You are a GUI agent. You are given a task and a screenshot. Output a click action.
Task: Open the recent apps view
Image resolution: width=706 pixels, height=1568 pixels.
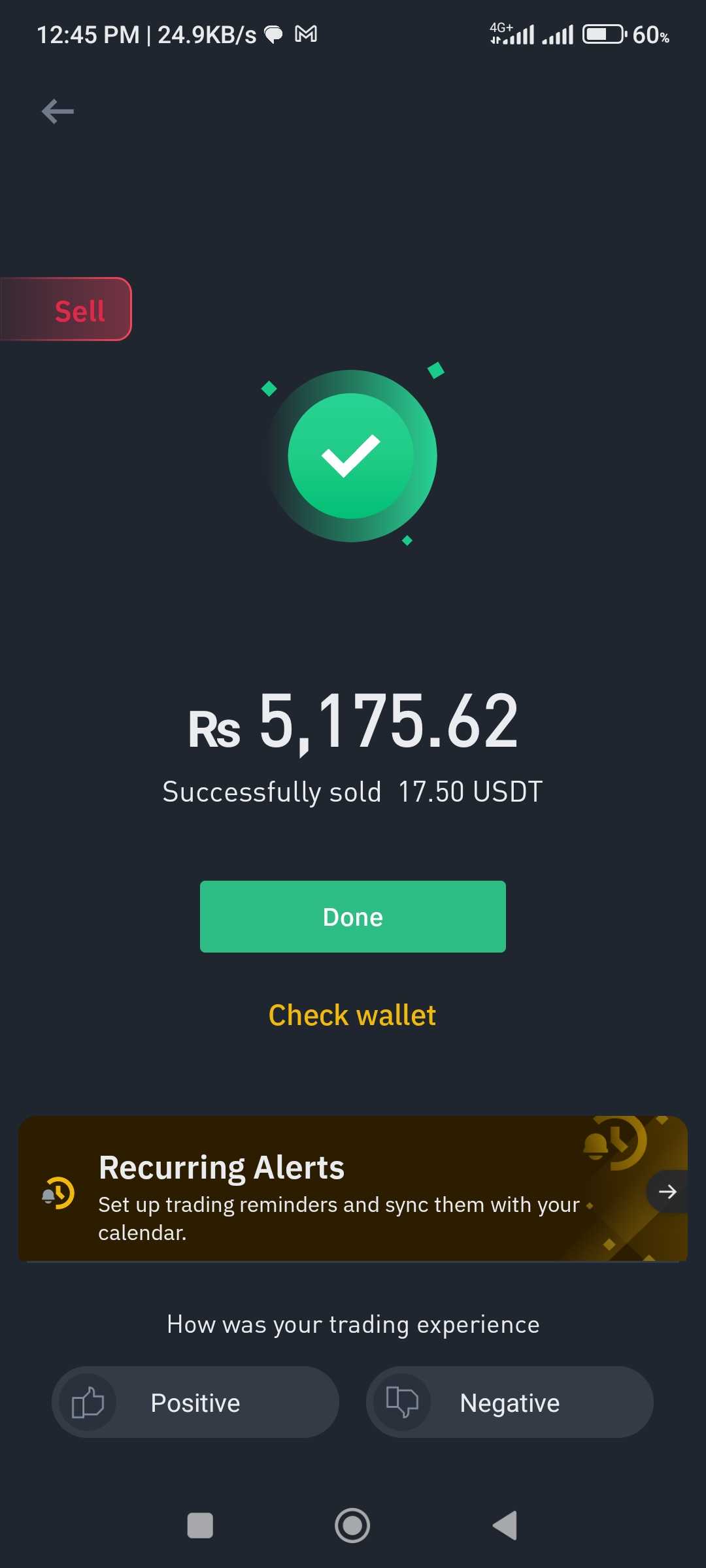coord(200,1526)
